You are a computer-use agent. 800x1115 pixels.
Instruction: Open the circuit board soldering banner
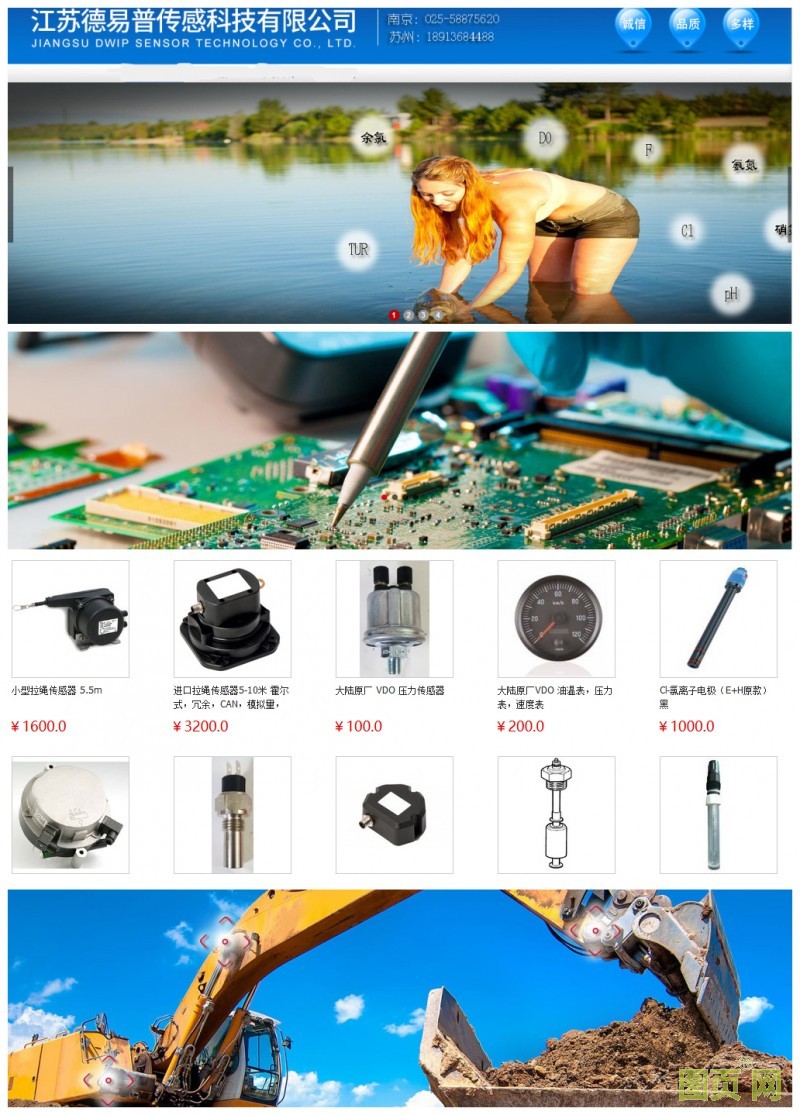[400, 440]
